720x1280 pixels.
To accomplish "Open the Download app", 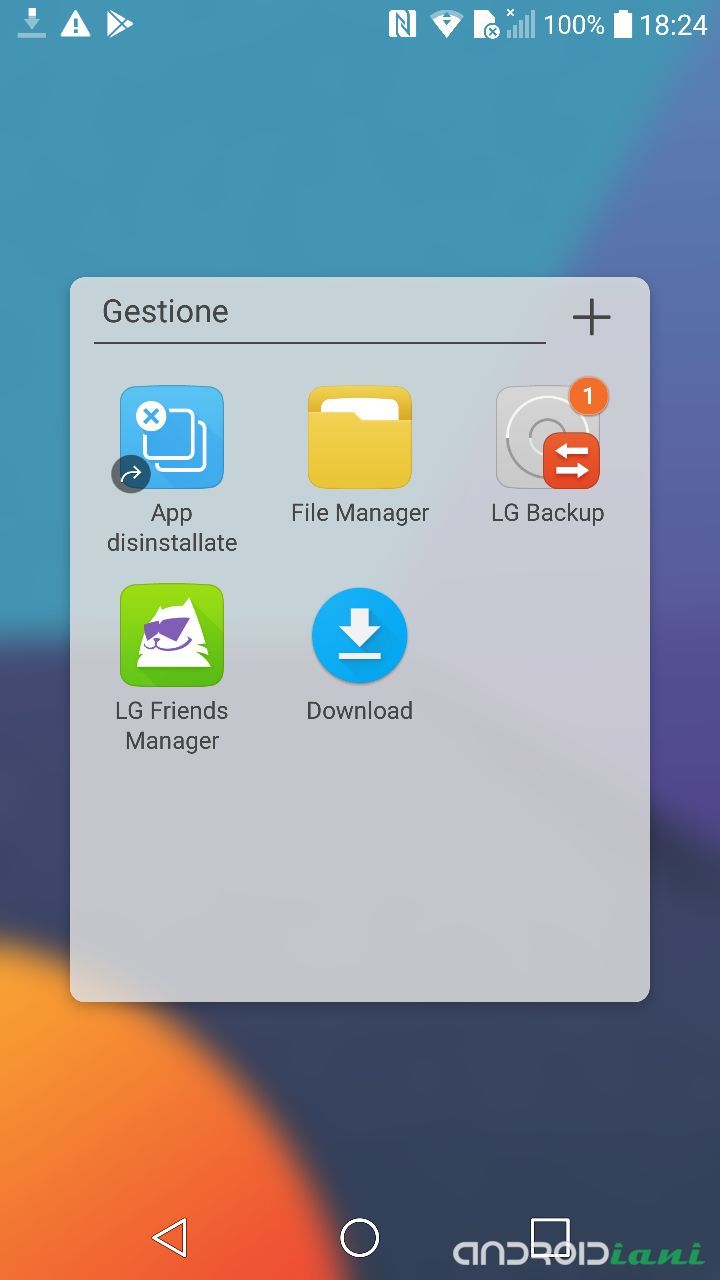I will point(360,636).
